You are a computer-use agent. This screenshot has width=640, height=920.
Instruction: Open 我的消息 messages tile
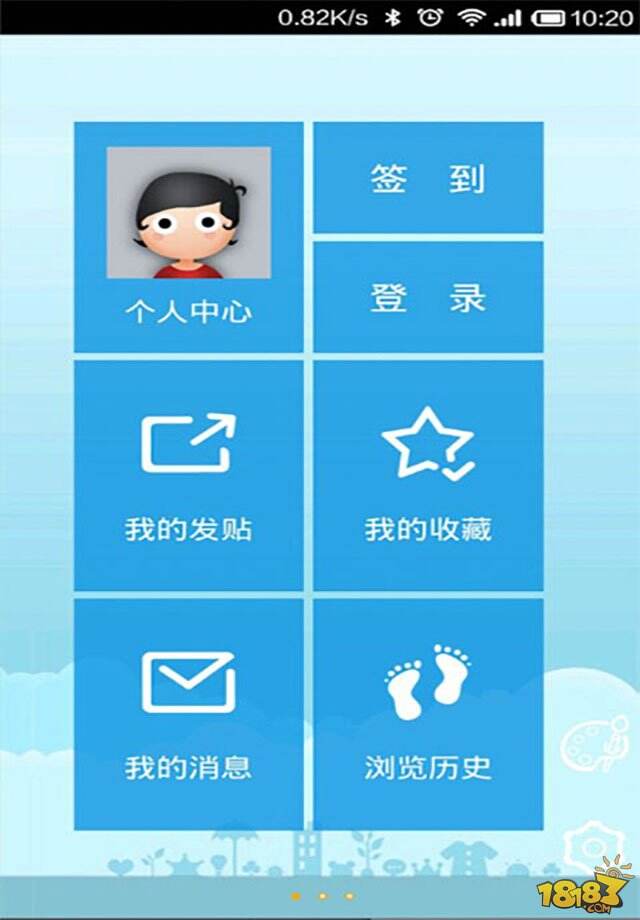click(188, 713)
